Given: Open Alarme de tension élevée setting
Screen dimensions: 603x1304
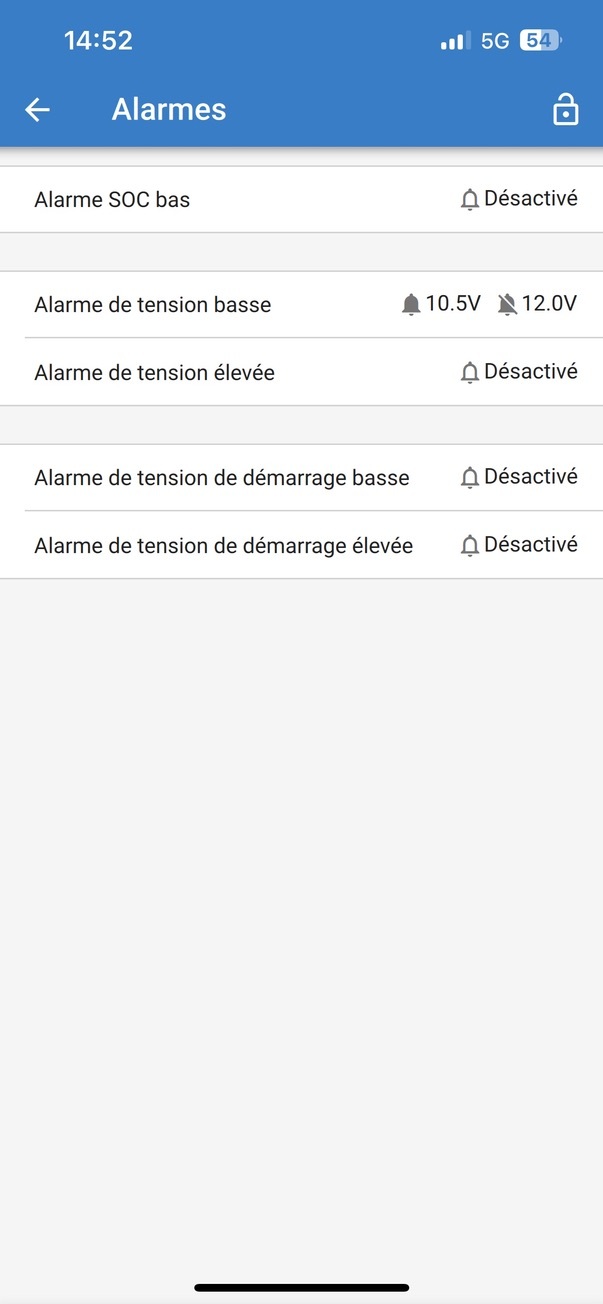Looking at the screenshot, I should pyautogui.click(x=301, y=372).
